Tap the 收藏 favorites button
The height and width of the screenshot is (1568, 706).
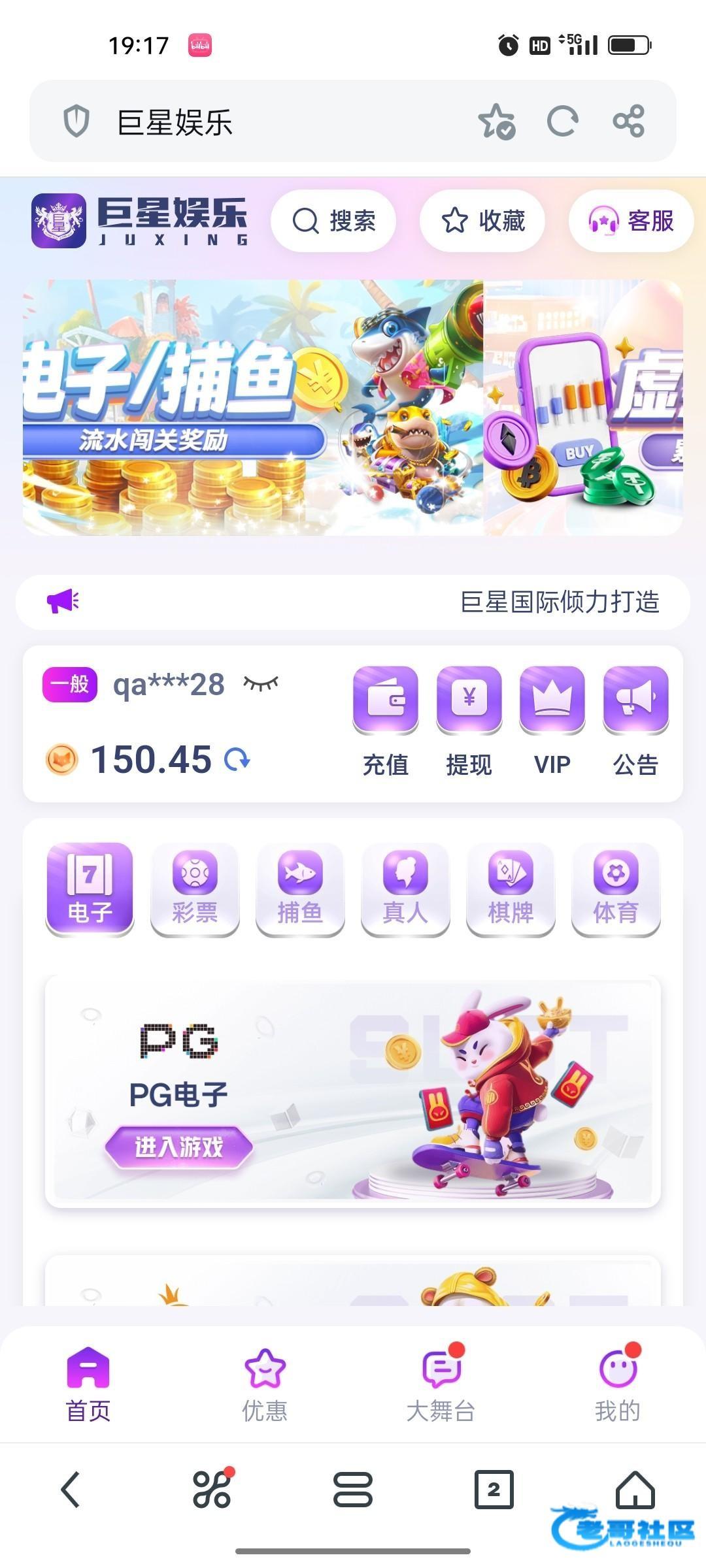tap(482, 221)
